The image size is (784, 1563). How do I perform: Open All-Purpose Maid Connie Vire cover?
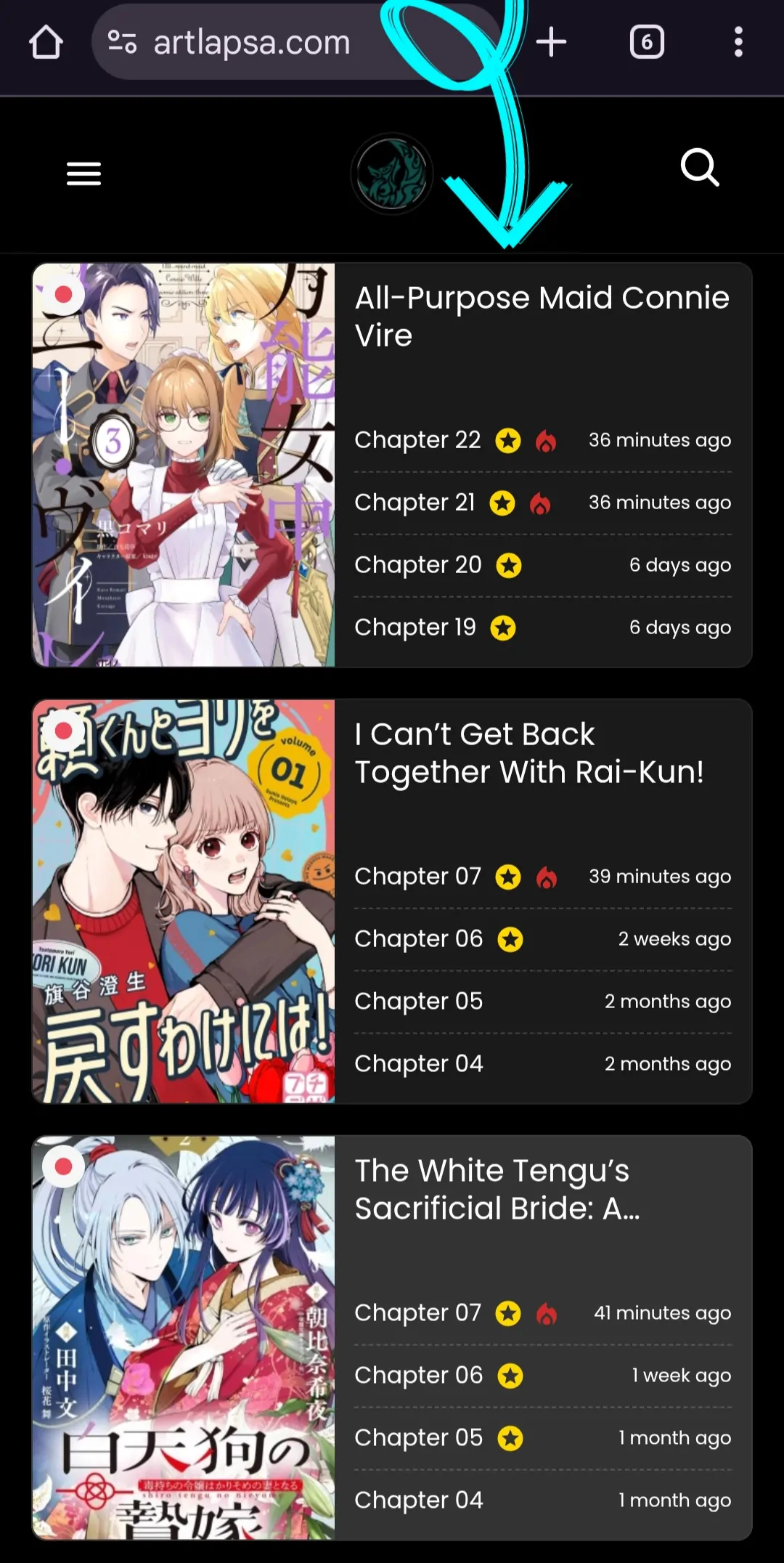[x=184, y=465]
